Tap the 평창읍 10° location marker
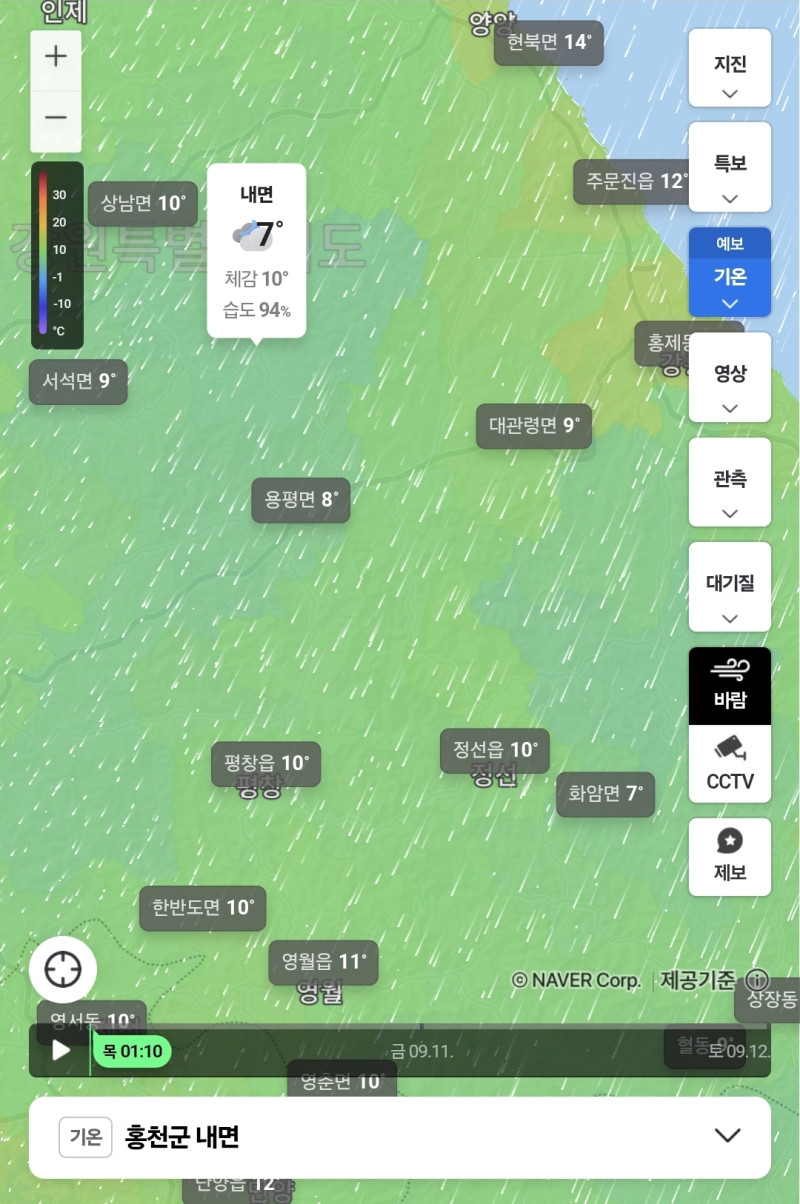The width and height of the screenshot is (800, 1204). coord(266,764)
